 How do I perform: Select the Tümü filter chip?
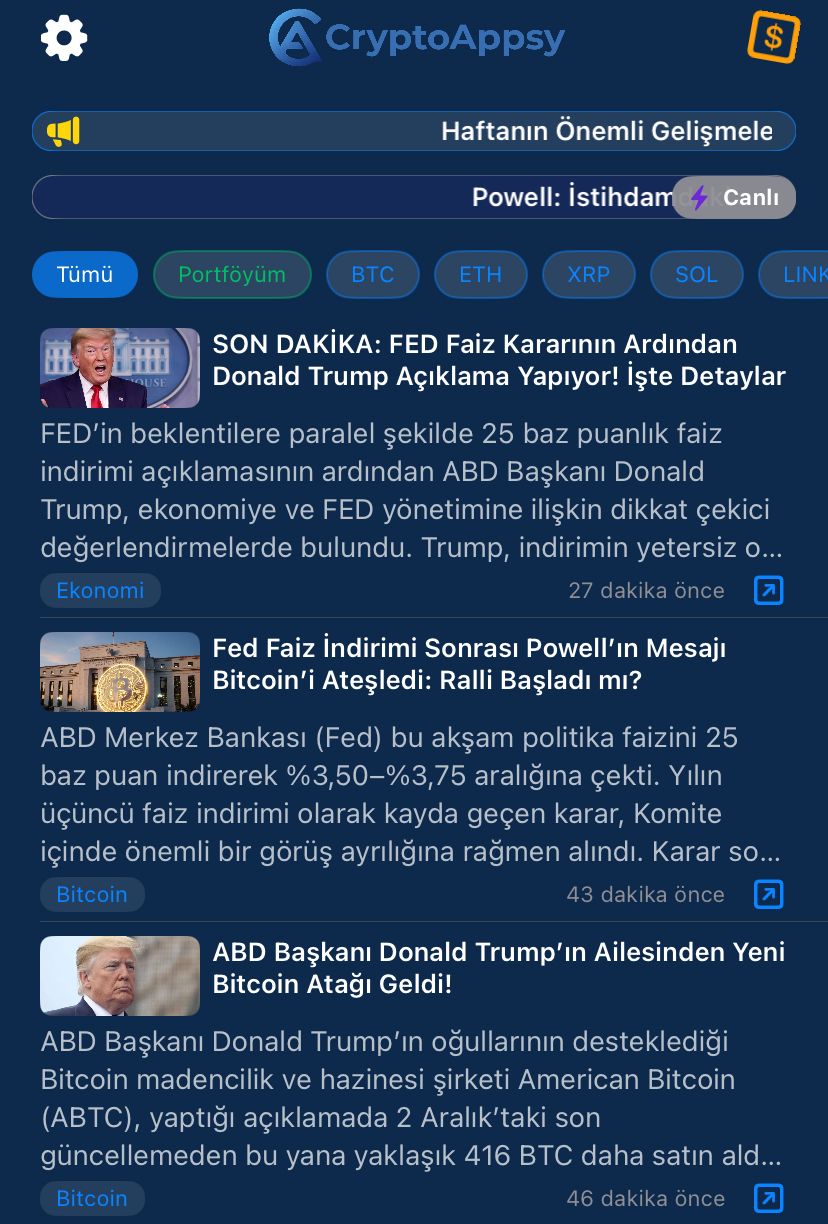85,274
